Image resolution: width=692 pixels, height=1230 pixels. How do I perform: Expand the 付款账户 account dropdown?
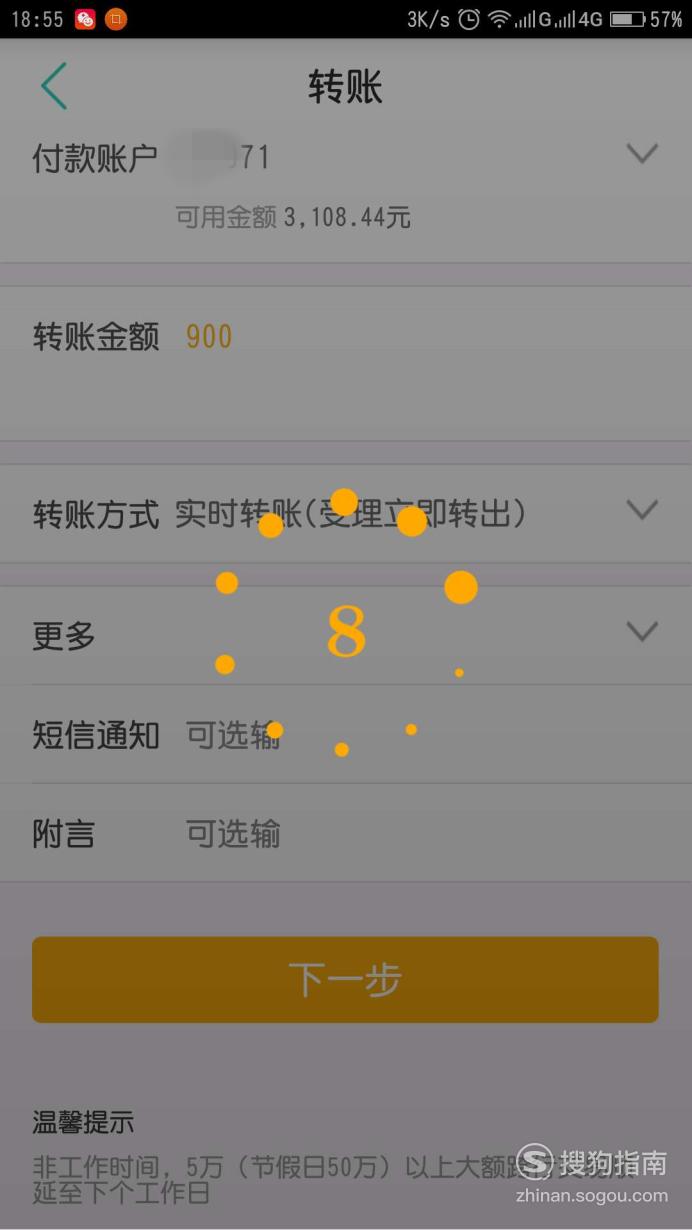click(x=641, y=153)
